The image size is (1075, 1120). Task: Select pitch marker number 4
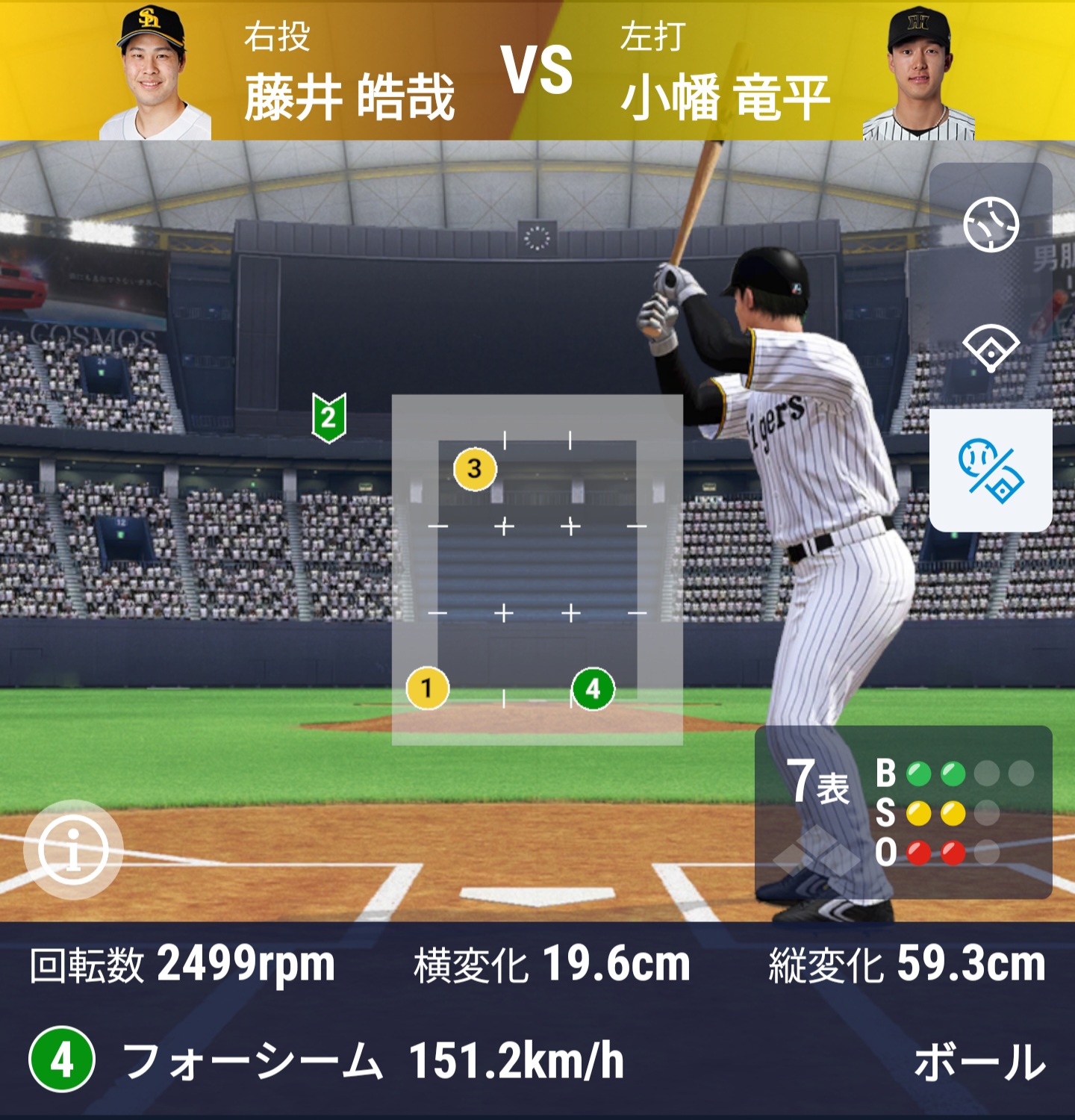(x=593, y=688)
